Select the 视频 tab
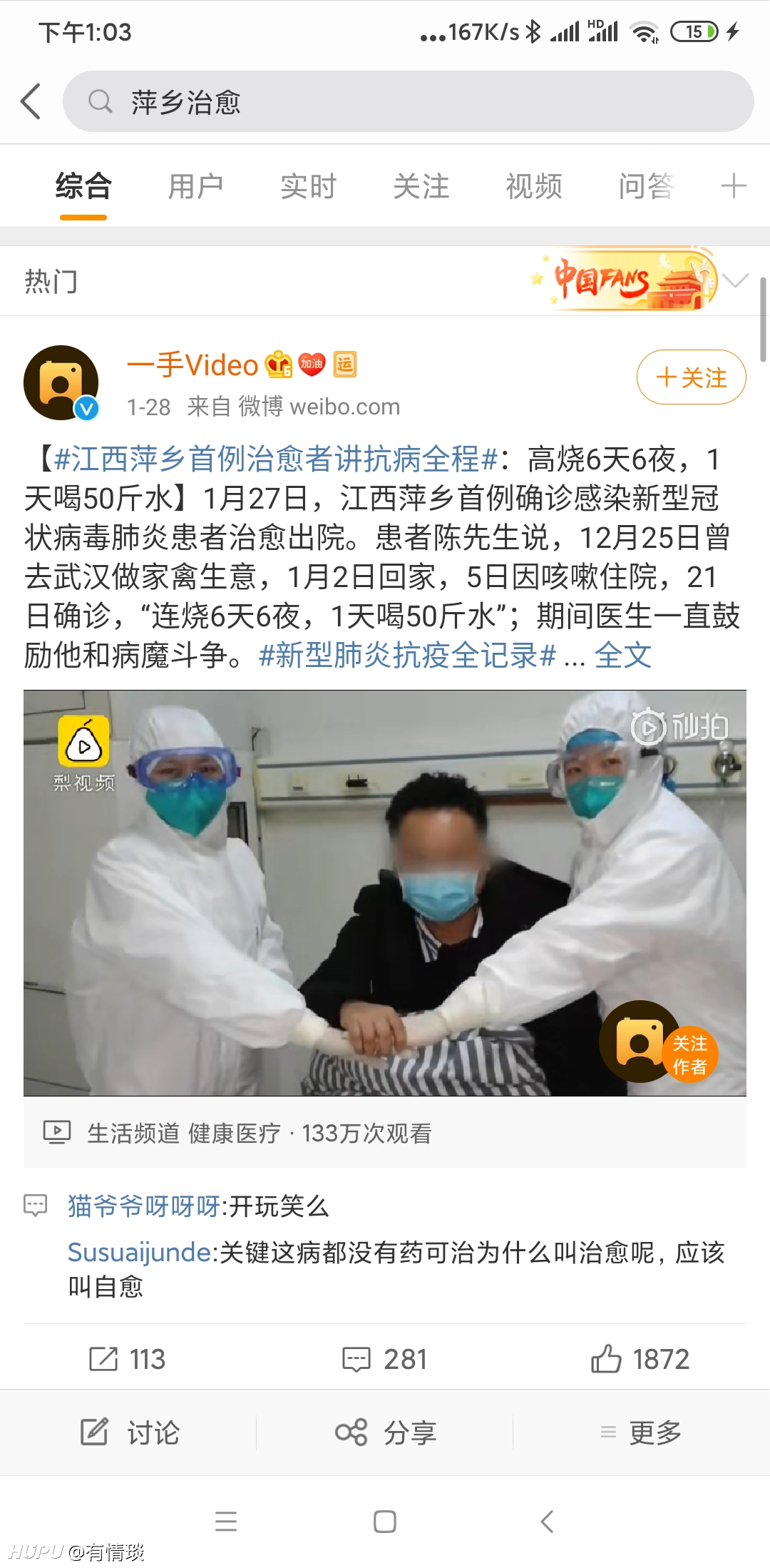This screenshot has height=1568, width=770. coord(533,187)
